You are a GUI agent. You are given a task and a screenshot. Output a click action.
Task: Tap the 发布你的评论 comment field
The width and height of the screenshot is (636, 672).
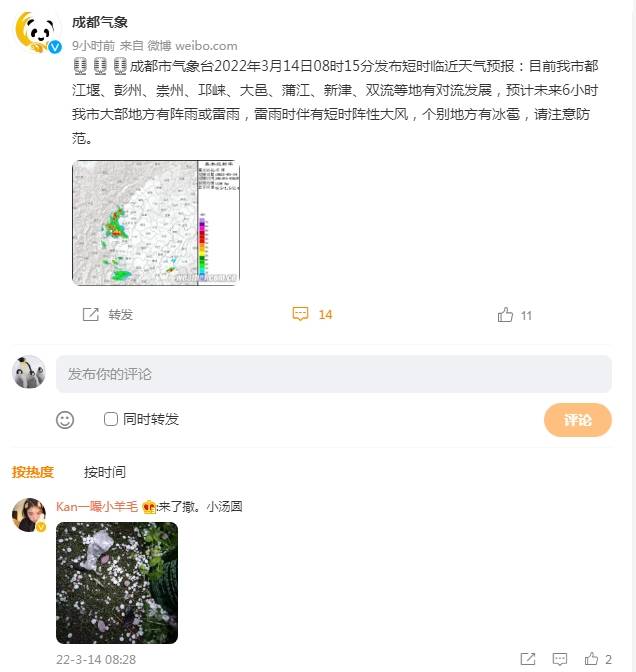[333, 374]
